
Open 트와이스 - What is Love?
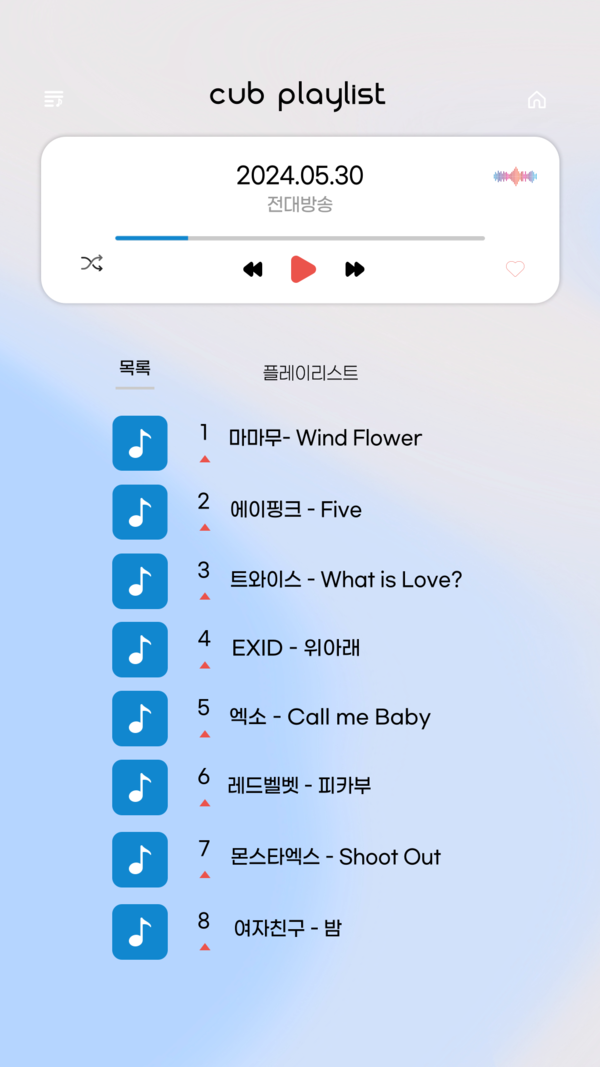(346, 580)
